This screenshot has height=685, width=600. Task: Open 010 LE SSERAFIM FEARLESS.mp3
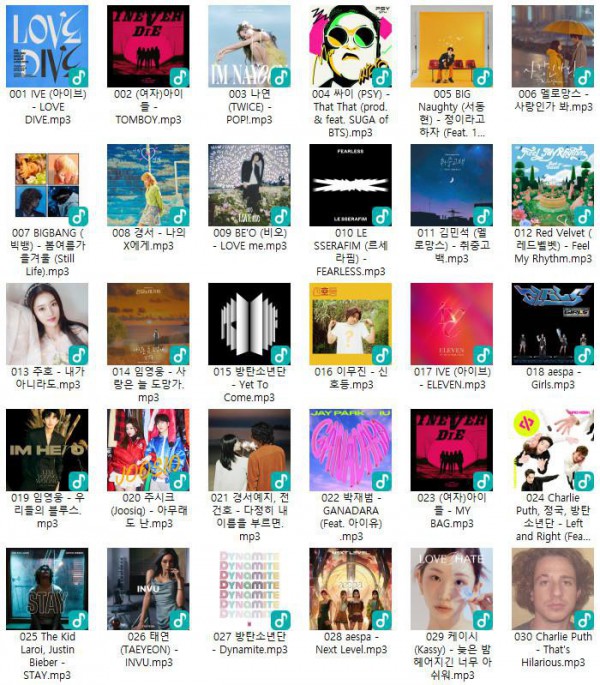click(x=350, y=185)
